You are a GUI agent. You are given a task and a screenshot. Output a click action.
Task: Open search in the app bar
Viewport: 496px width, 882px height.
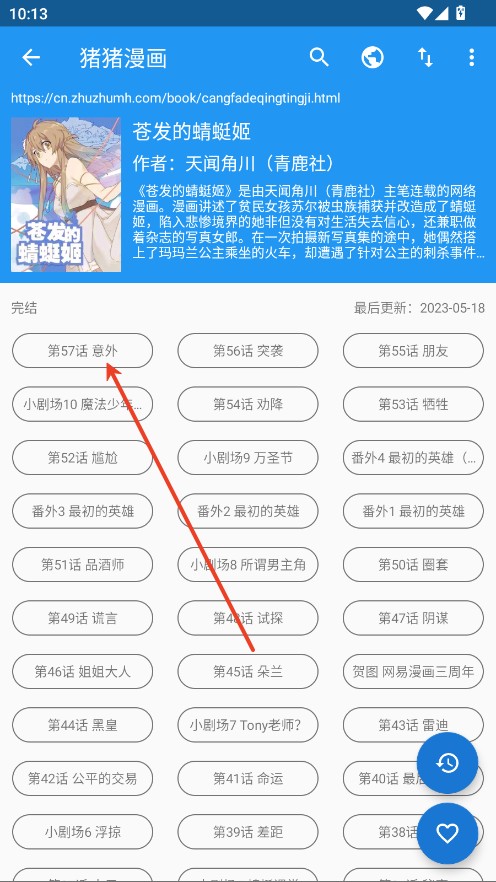pyautogui.click(x=319, y=57)
